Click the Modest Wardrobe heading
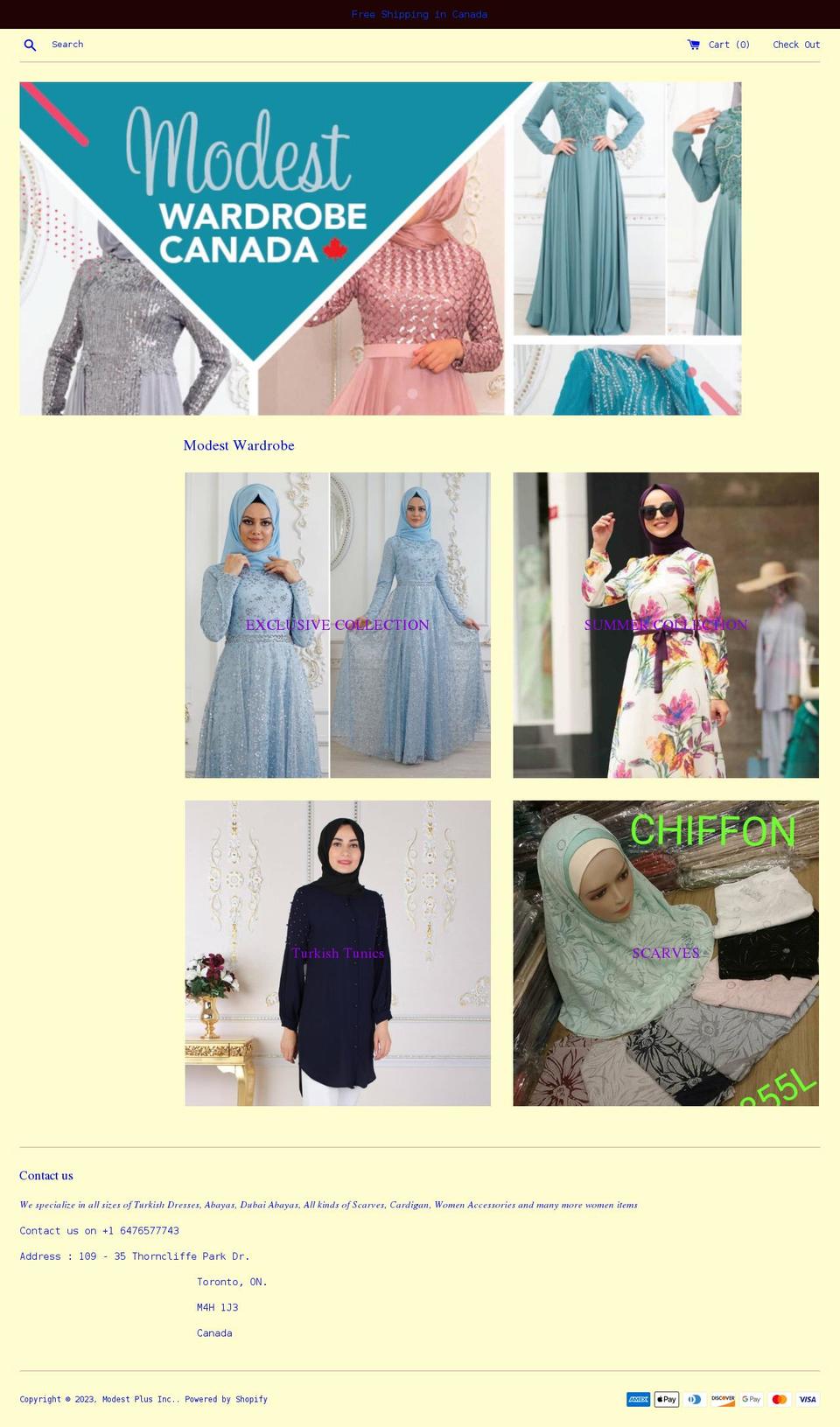 pyautogui.click(x=239, y=445)
